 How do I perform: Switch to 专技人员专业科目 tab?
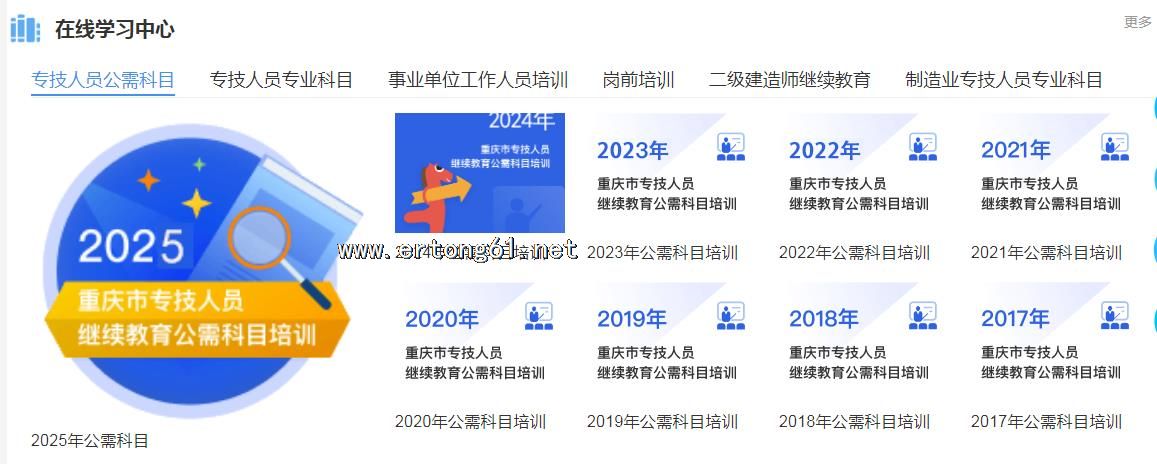pos(281,80)
